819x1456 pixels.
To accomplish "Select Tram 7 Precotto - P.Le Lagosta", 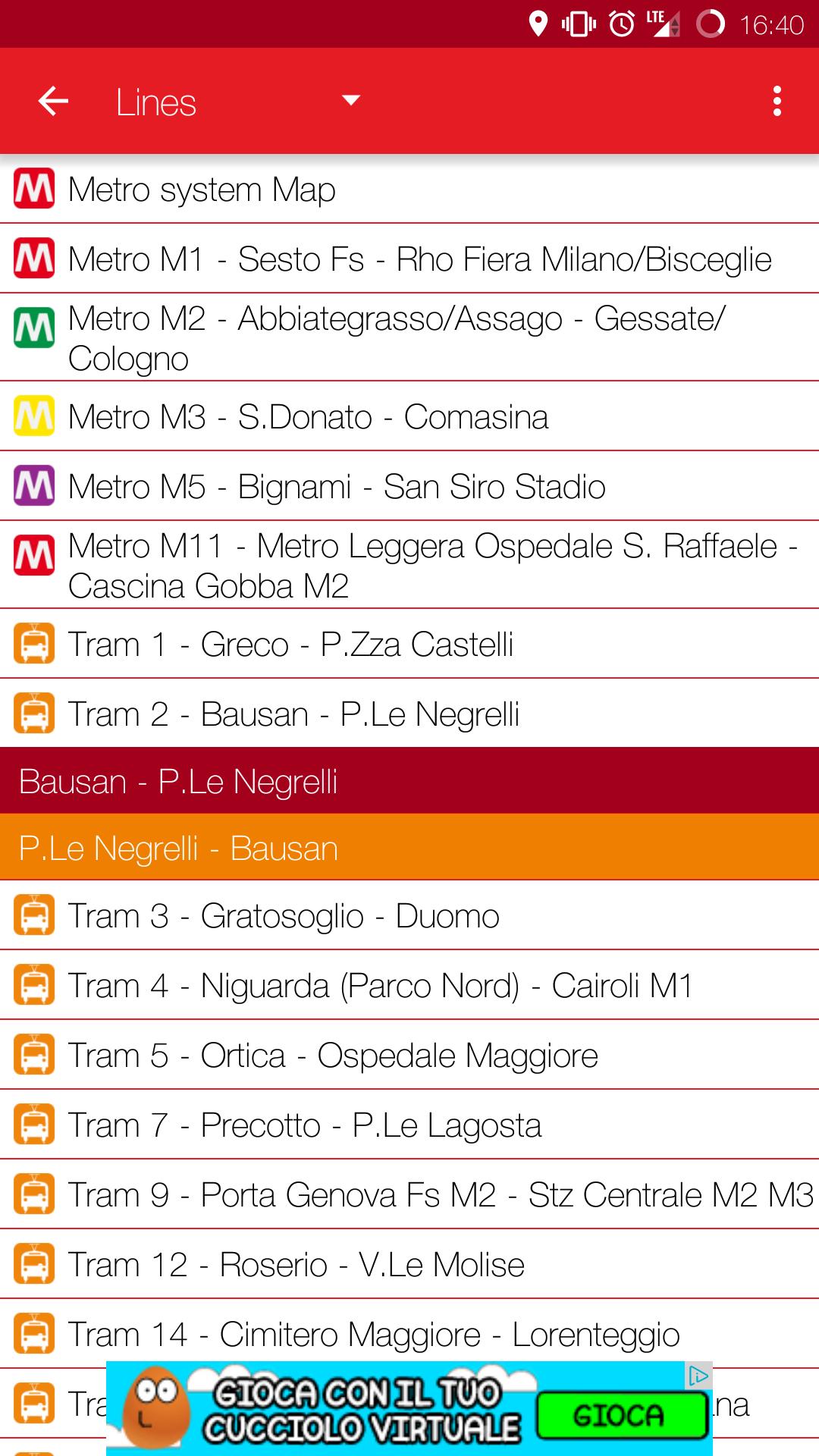I will [409, 1125].
